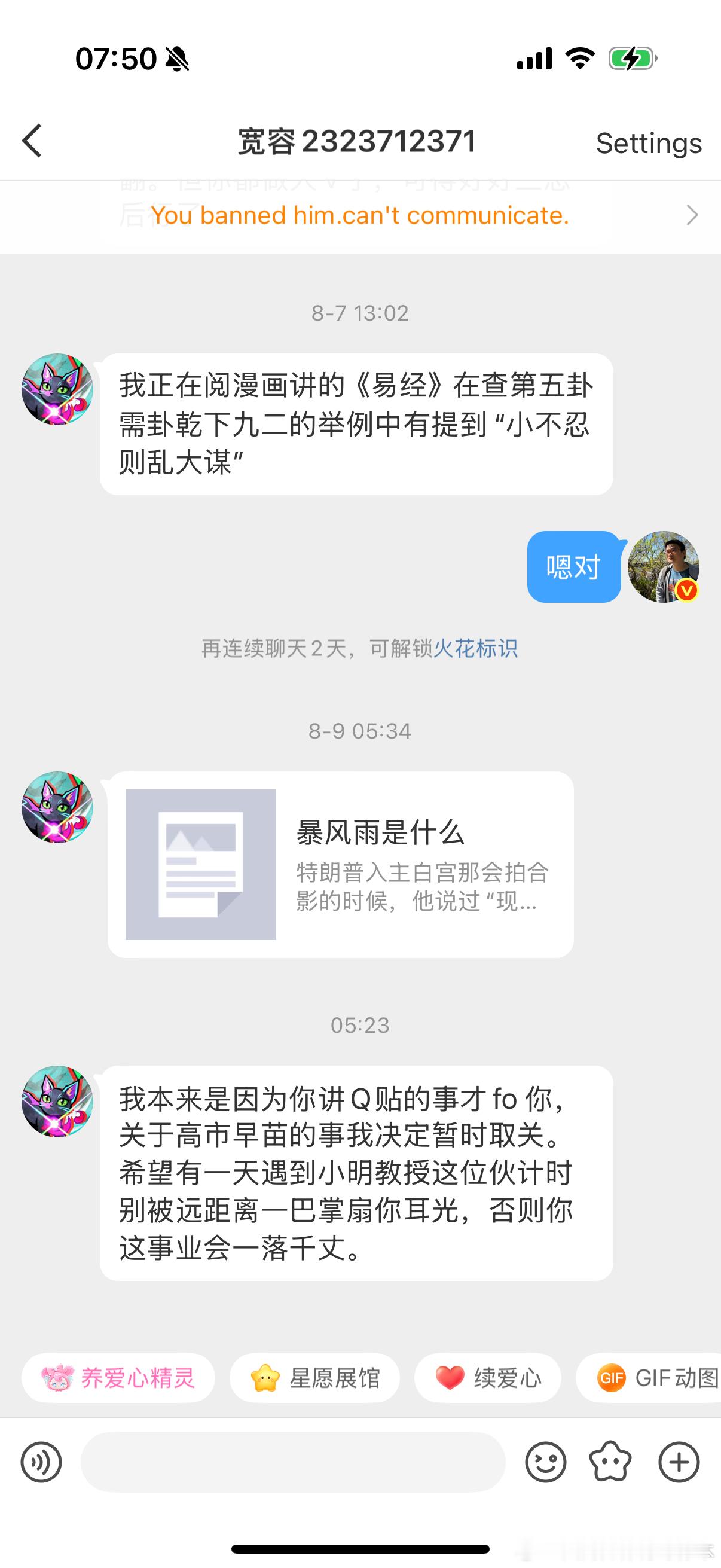Tap the orange V badge on your avatar
721x1568 pixels.
tap(686, 590)
